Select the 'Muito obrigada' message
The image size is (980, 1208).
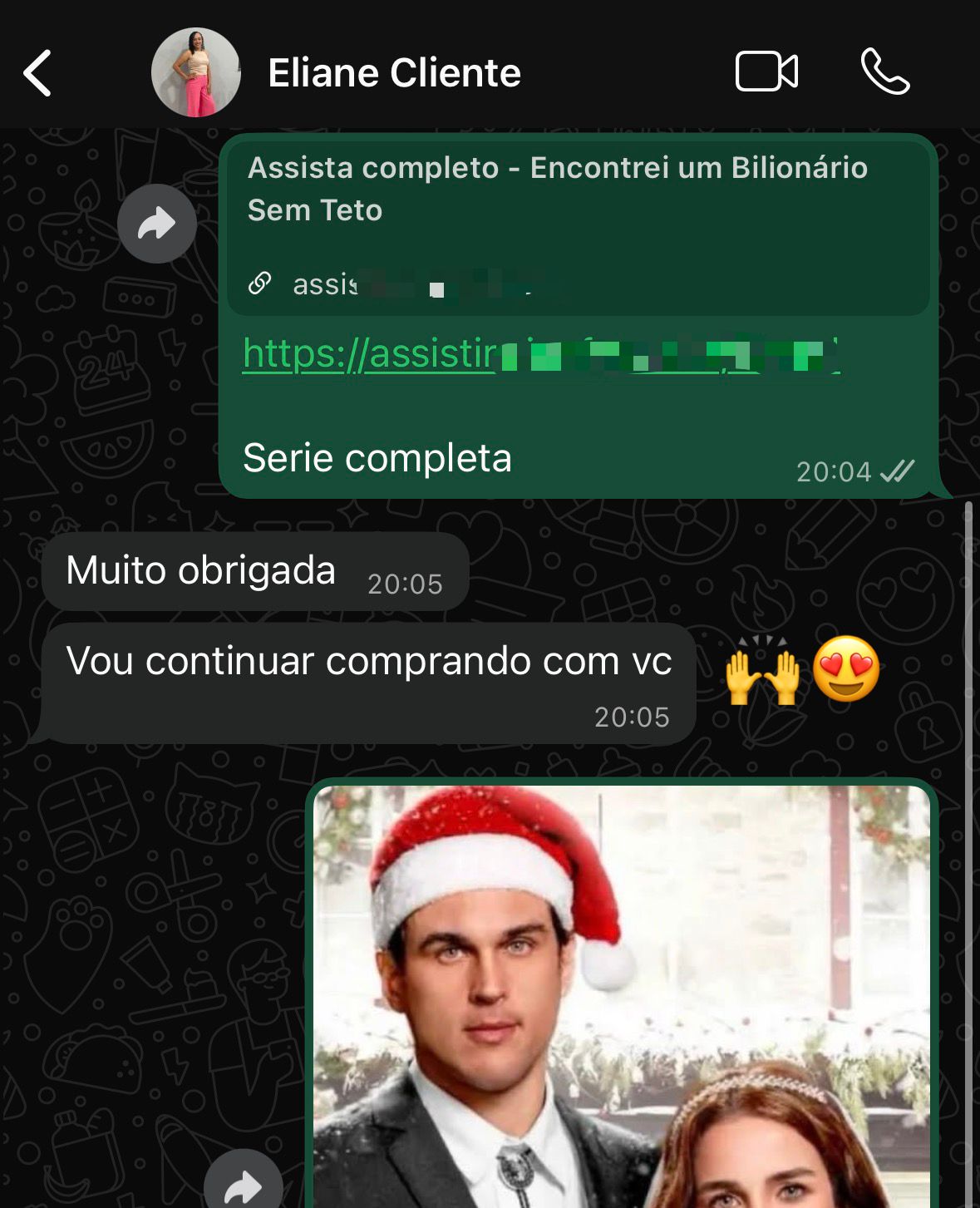[201, 570]
